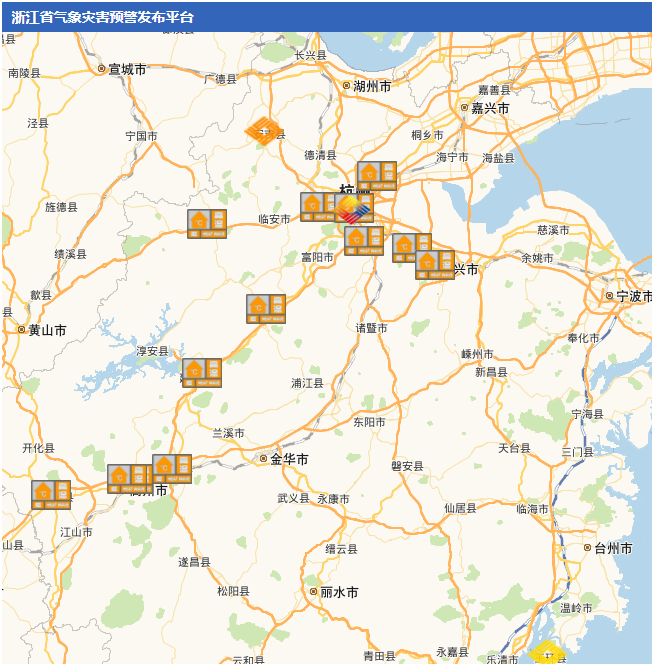View the heat wave warning east of 富阳市
This screenshot has width=655, height=664.
coord(363,240)
